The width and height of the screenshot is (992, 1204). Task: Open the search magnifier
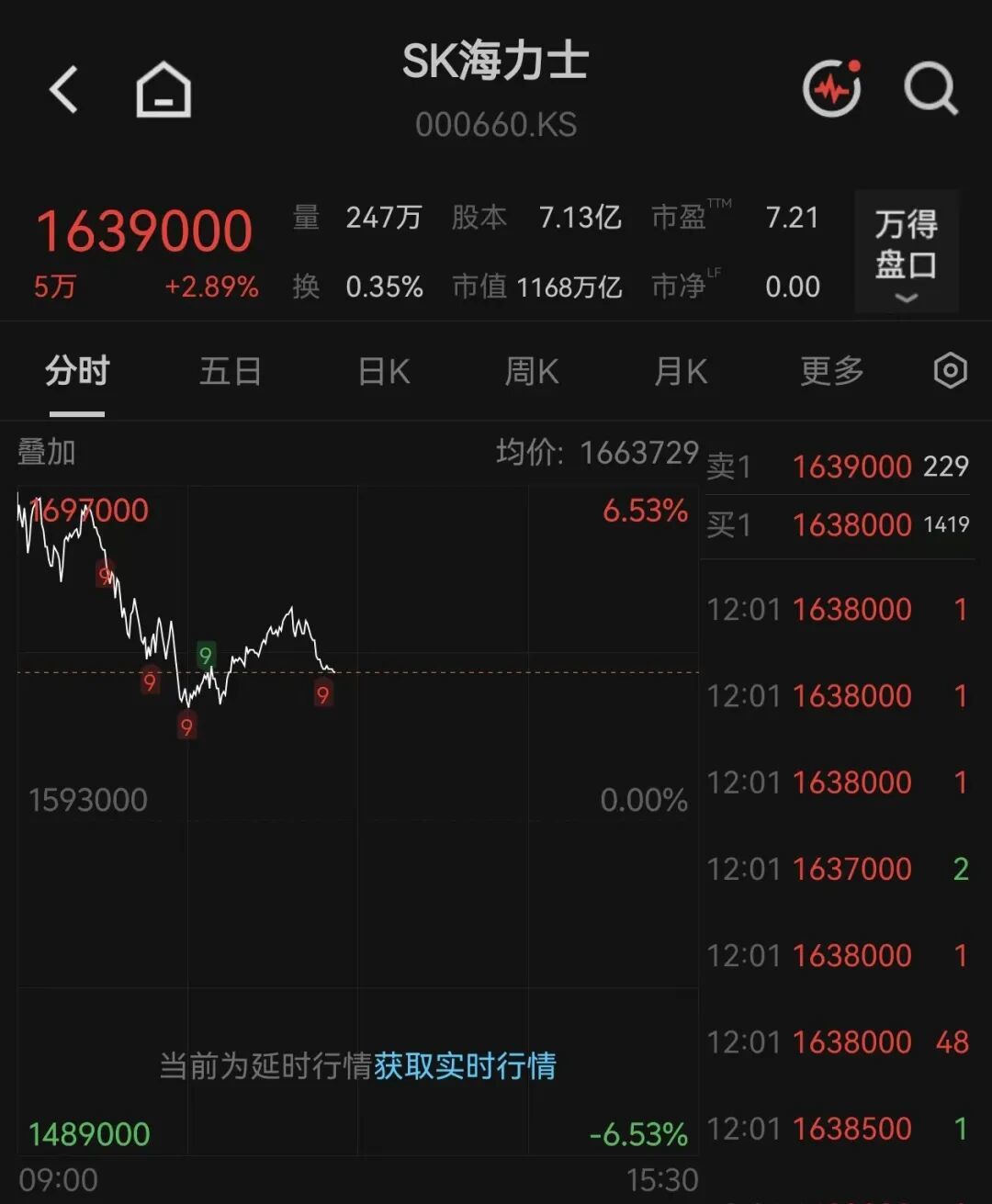point(931,89)
